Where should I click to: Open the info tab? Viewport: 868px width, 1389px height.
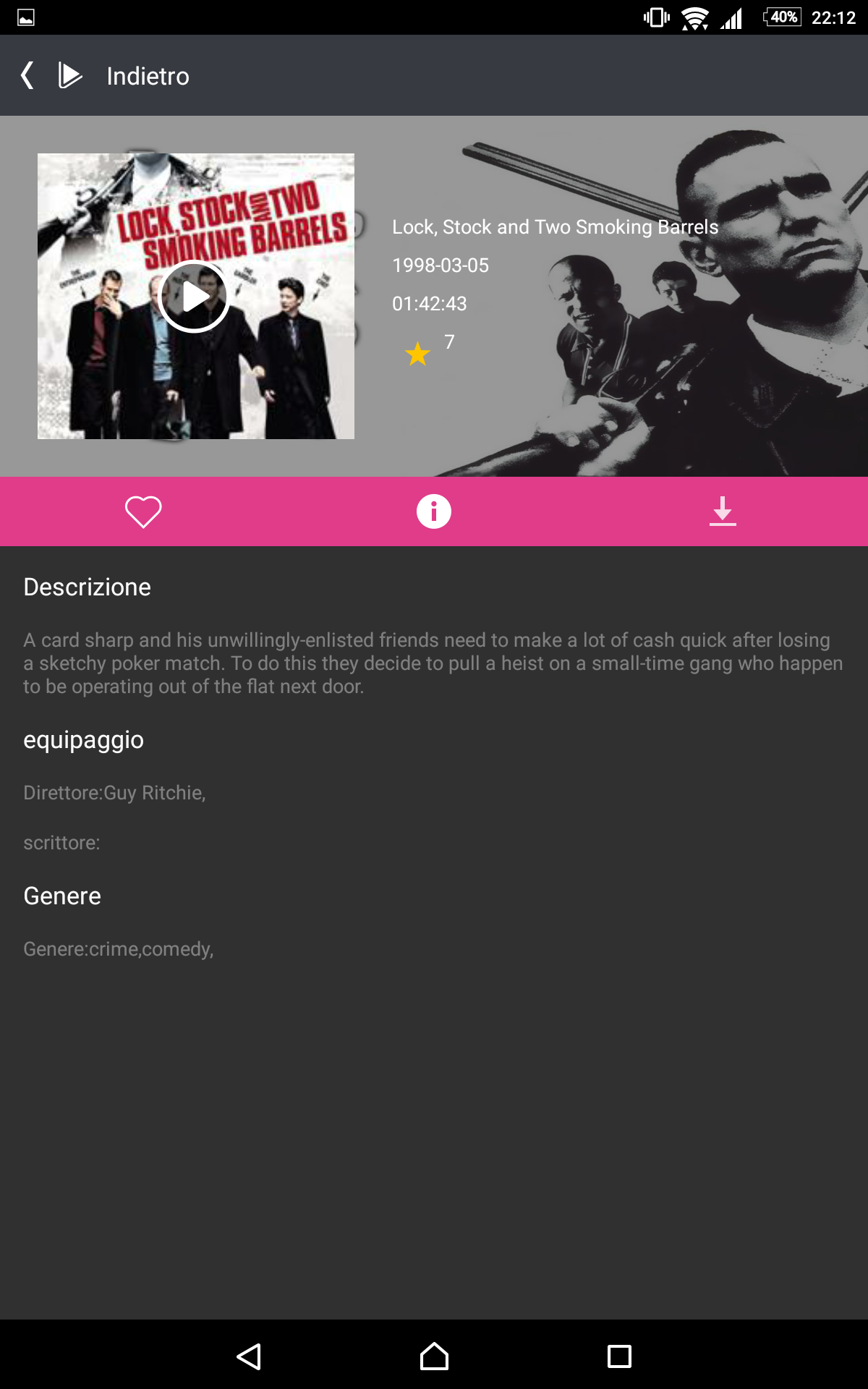tap(434, 511)
